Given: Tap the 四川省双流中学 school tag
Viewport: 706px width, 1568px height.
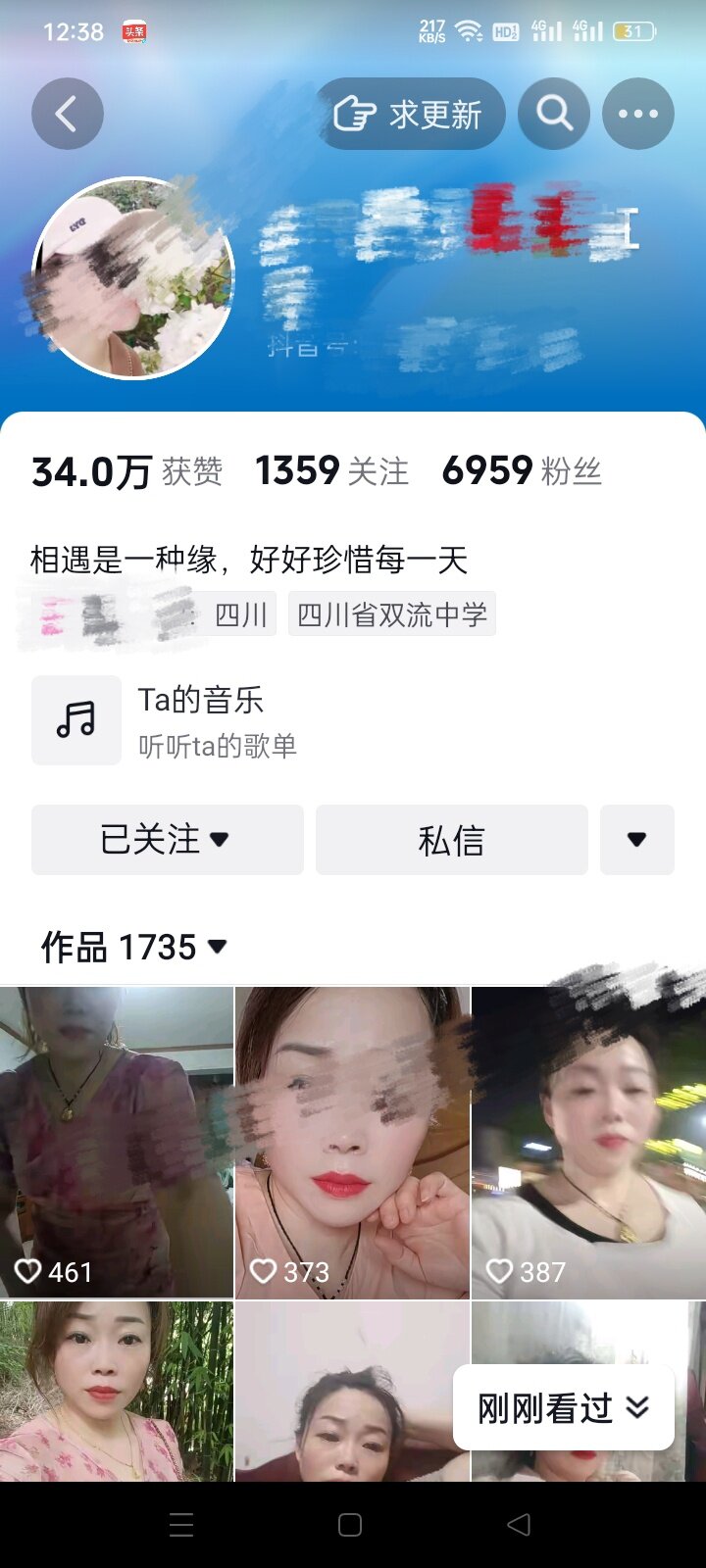Looking at the screenshot, I should tap(391, 614).
